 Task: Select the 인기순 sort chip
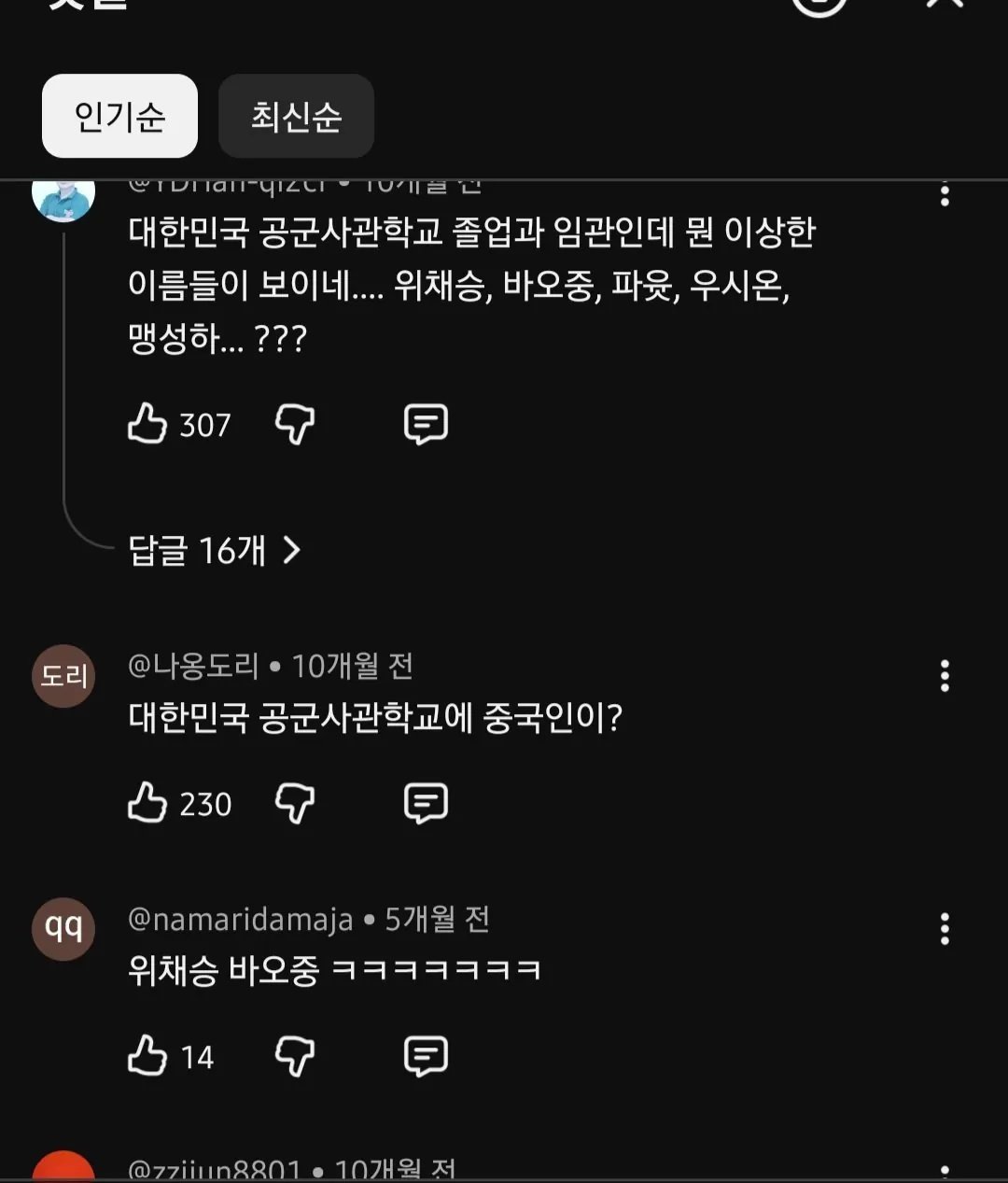[119, 116]
